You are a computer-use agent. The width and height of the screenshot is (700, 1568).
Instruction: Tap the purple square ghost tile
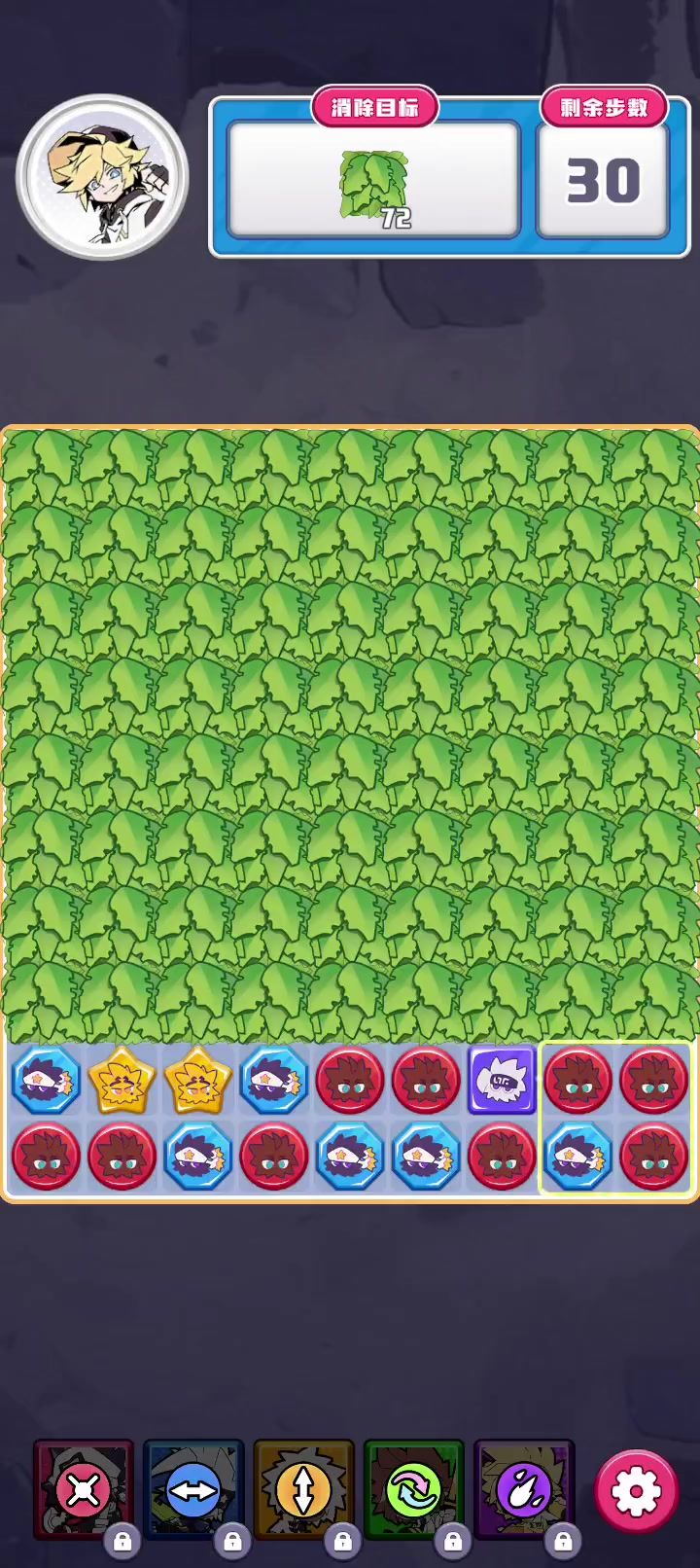point(503,1080)
